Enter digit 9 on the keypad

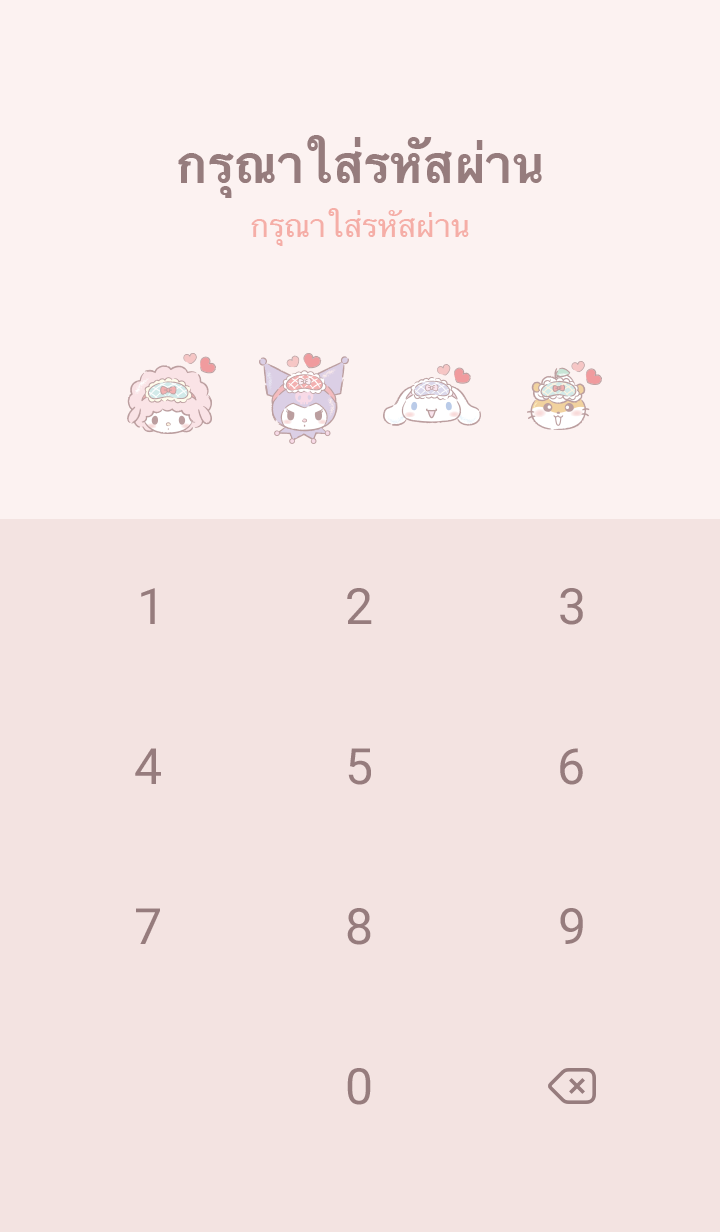pos(570,927)
